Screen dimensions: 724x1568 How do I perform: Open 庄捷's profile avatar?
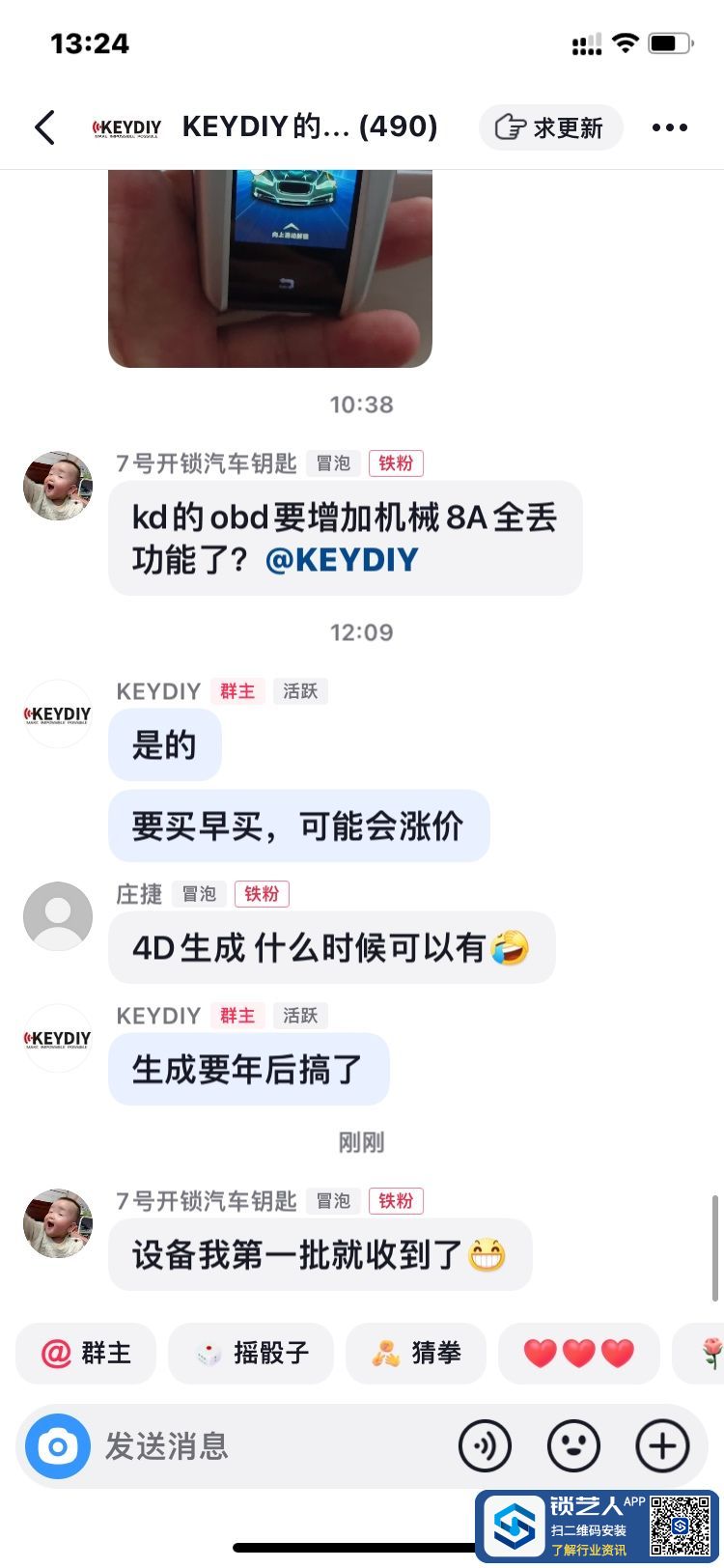pos(58,915)
